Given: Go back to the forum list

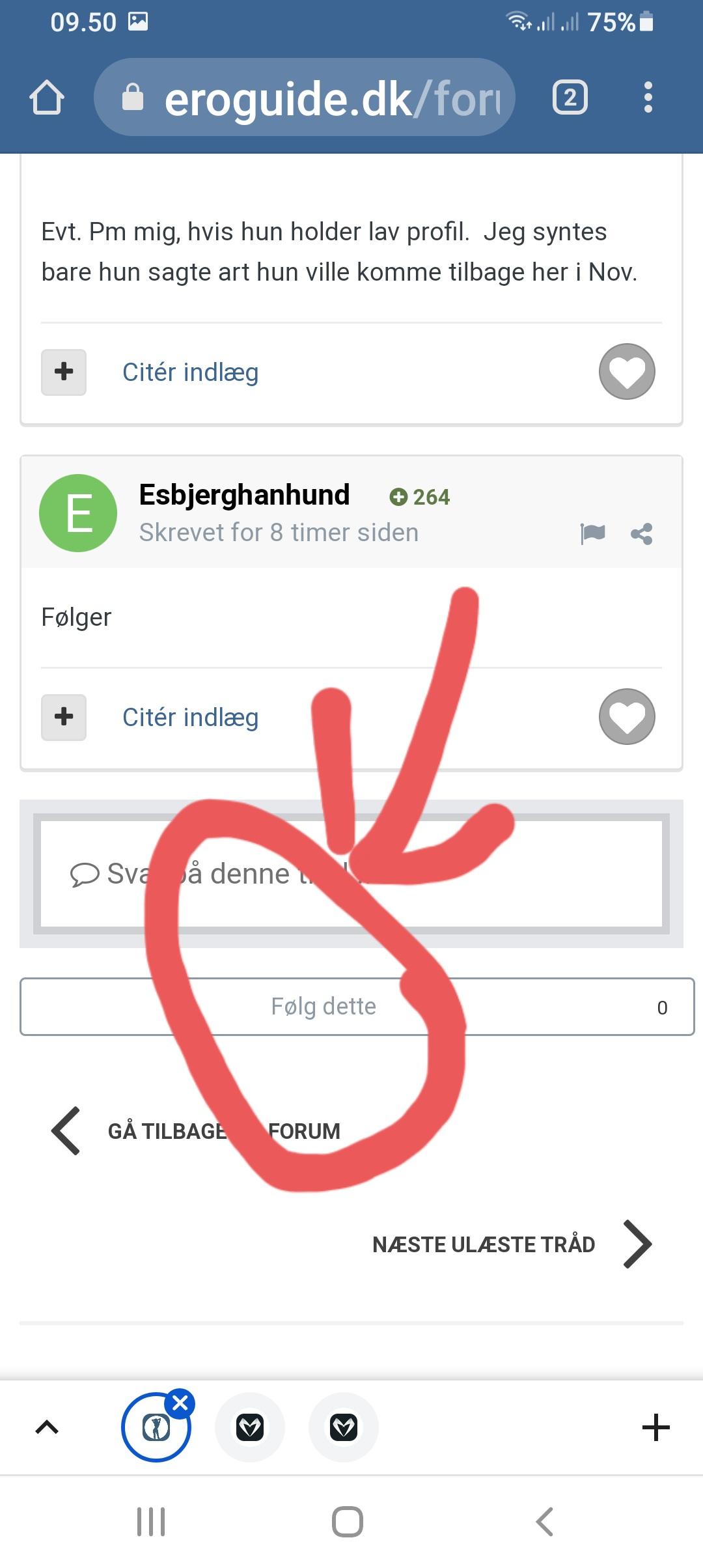Looking at the screenshot, I should pyautogui.click(x=195, y=1131).
